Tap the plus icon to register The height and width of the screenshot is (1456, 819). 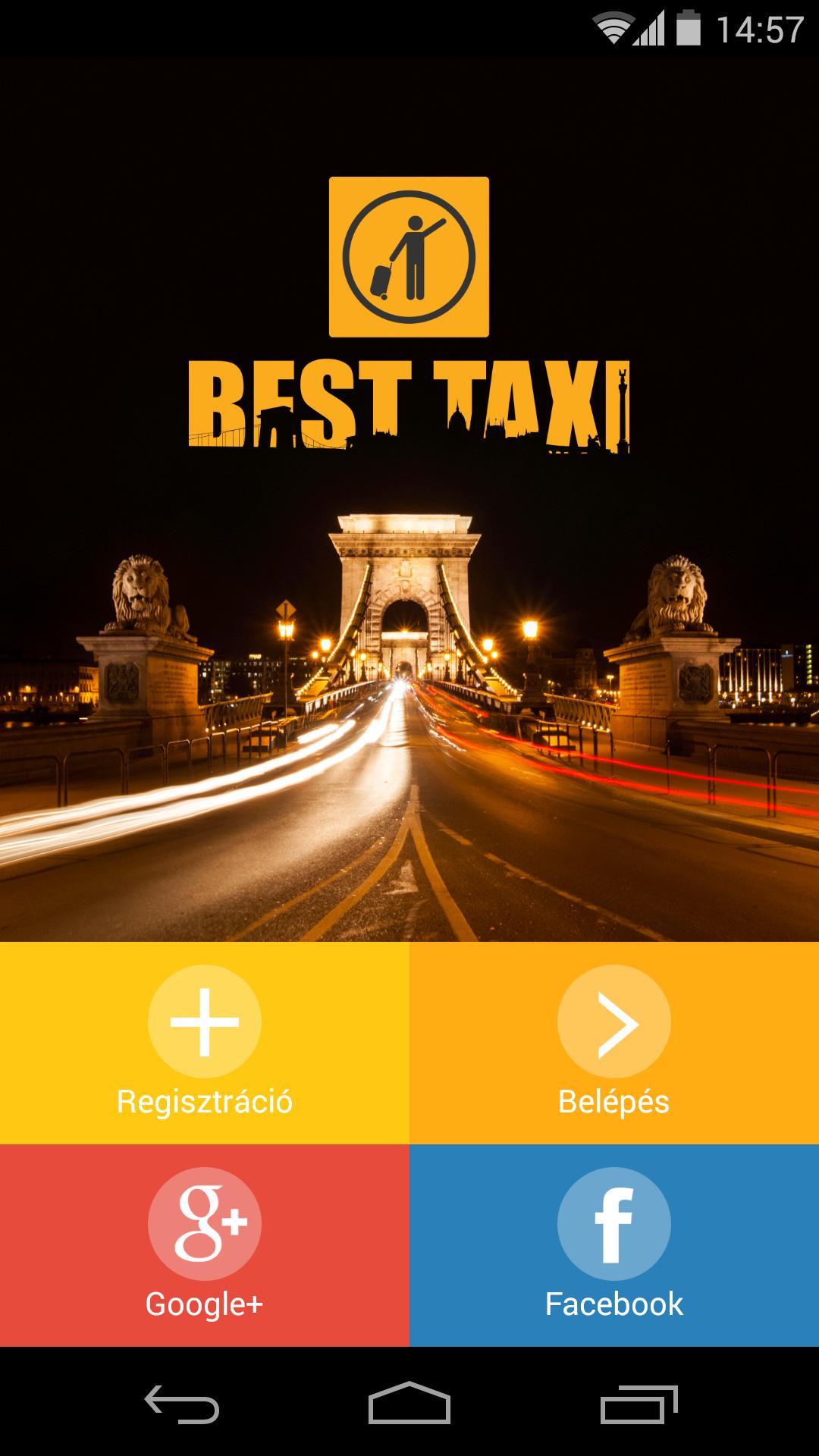(203, 1021)
